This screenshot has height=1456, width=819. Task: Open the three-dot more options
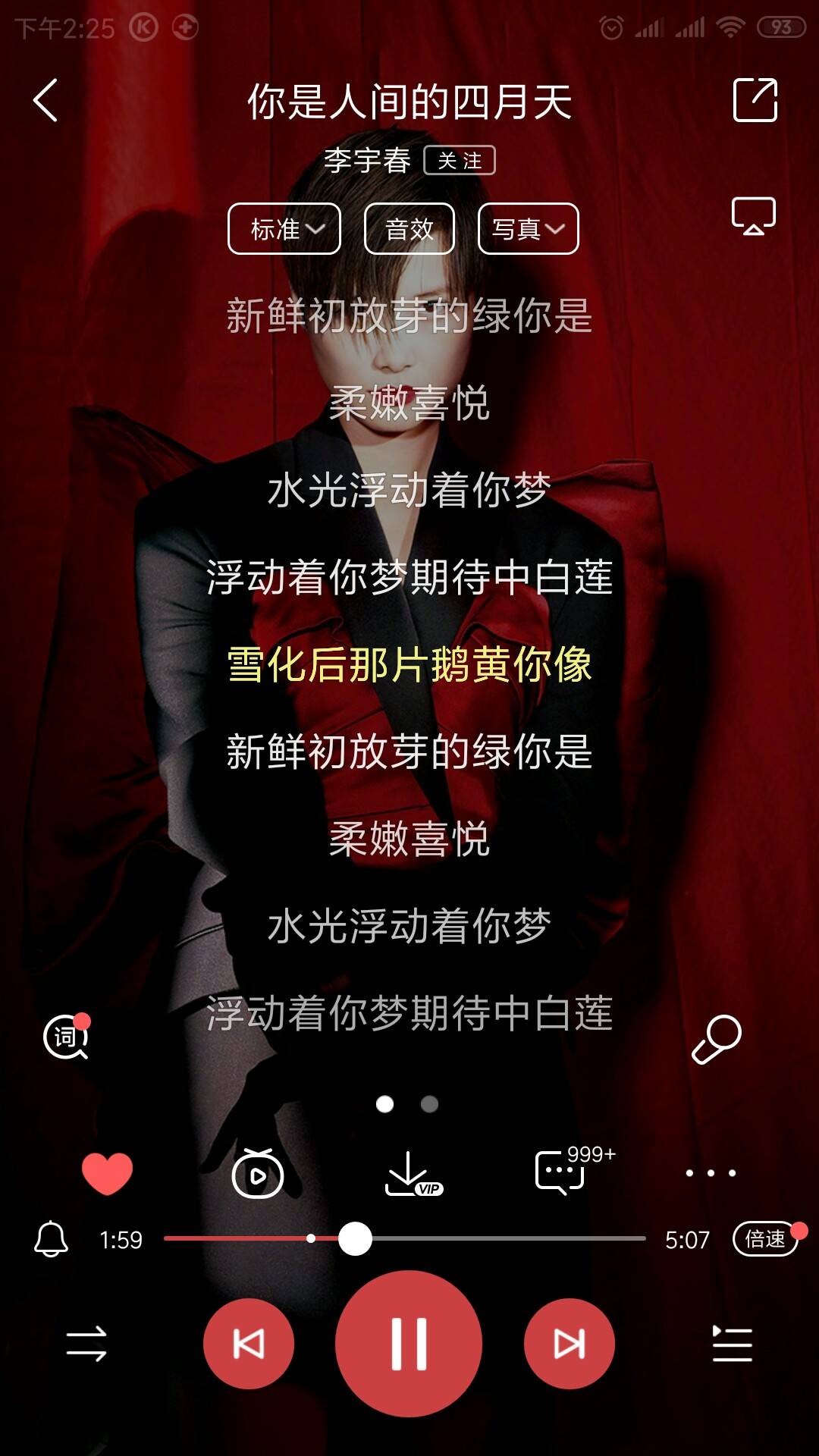point(711,1173)
